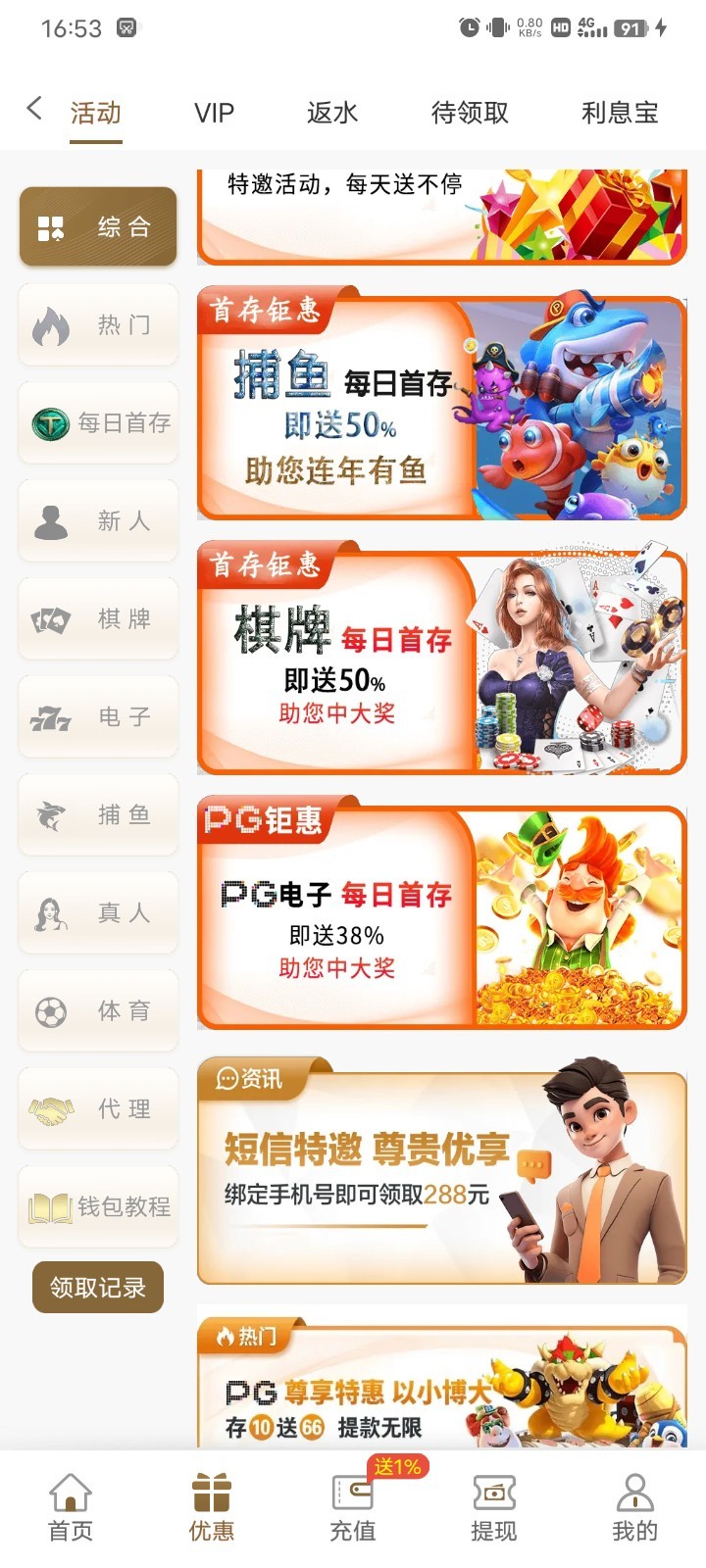This screenshot has height=1568, width=706.
Task: Switch to the VIP tab
Action: point(214,114)
